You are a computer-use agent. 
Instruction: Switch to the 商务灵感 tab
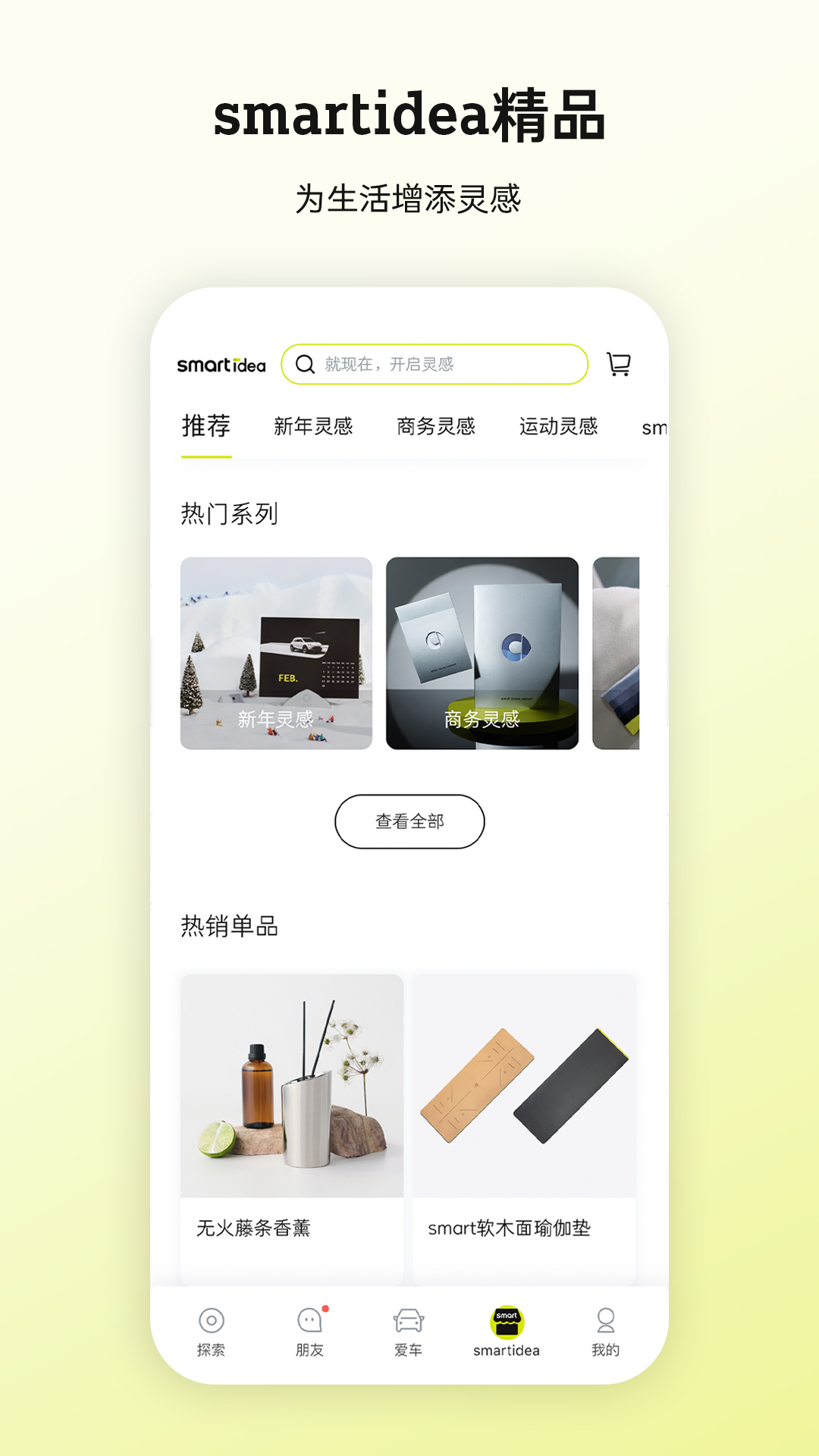(x=435, y=426)
